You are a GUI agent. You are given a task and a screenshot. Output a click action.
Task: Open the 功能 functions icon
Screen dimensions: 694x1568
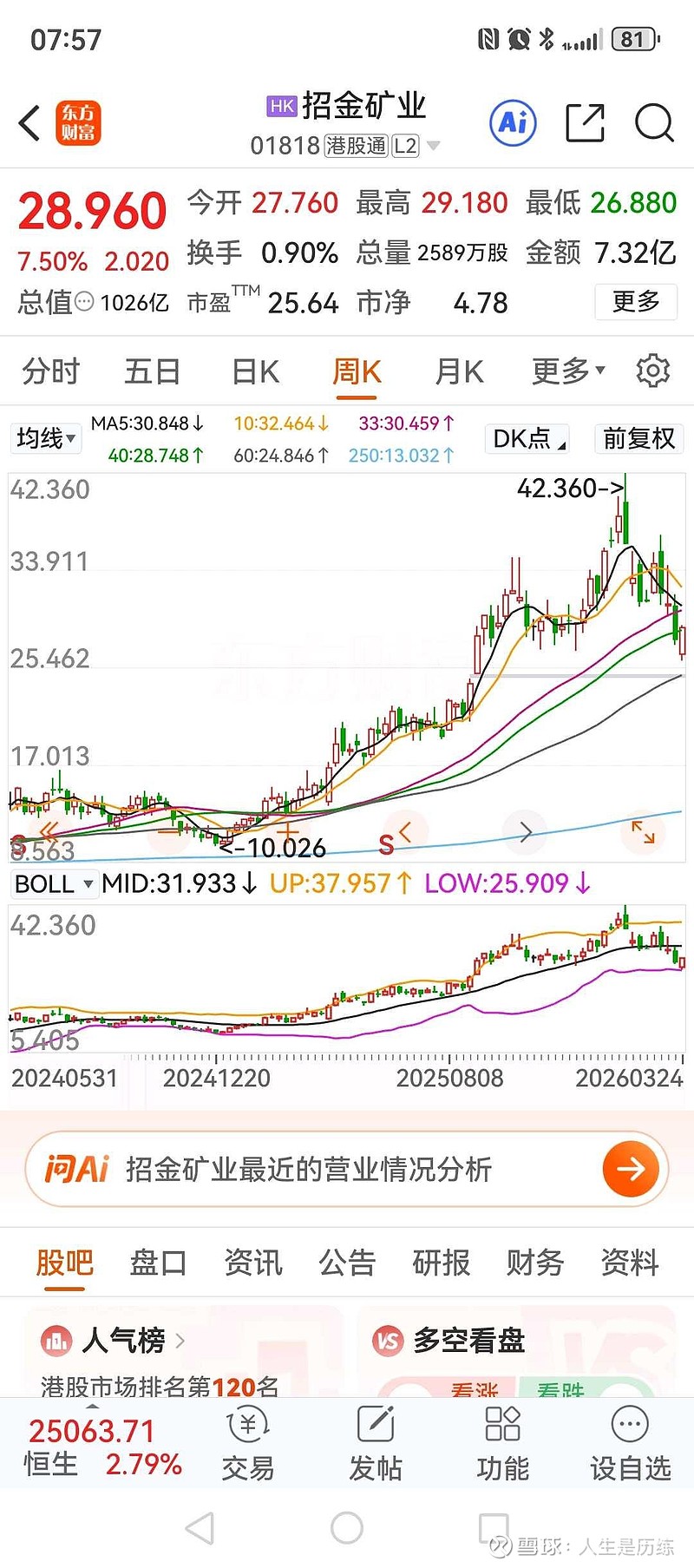point(501,1440)
